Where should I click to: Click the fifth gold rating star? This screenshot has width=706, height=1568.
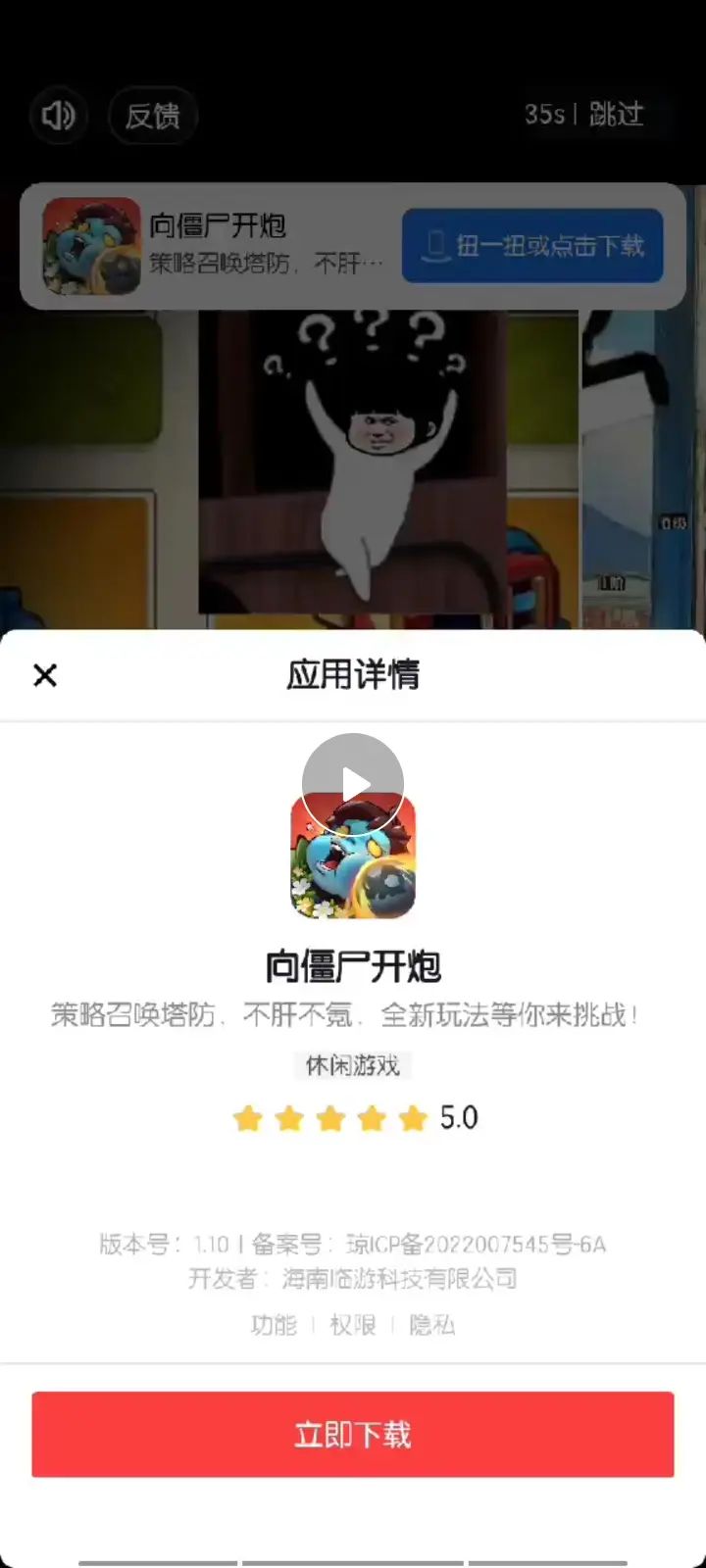click(410, 1118)
